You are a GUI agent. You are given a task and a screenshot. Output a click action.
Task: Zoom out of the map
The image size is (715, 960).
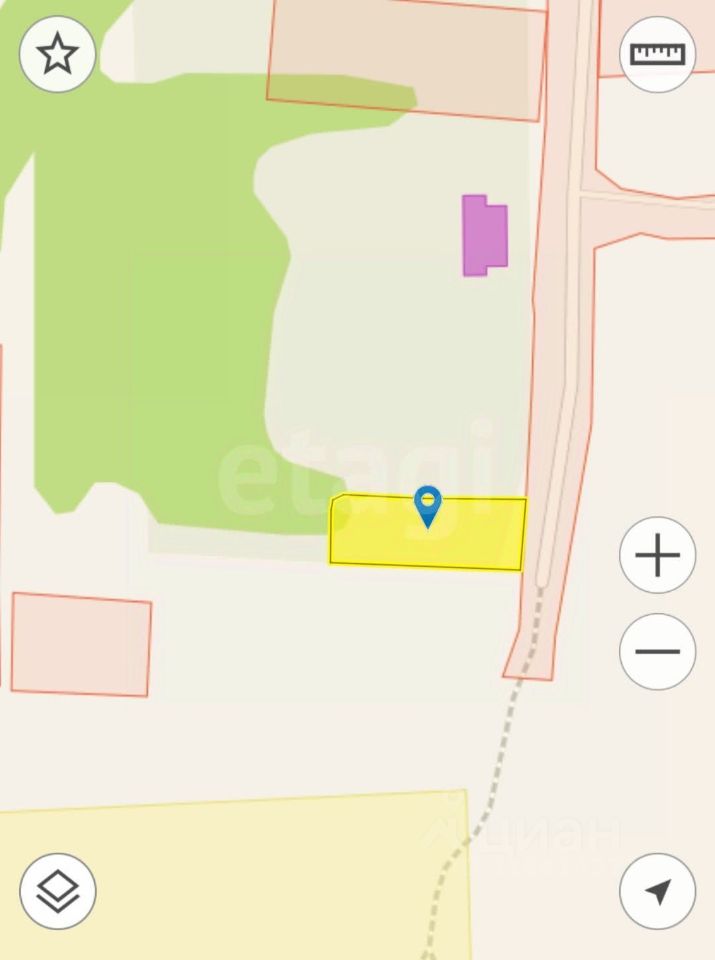[657, 651]
